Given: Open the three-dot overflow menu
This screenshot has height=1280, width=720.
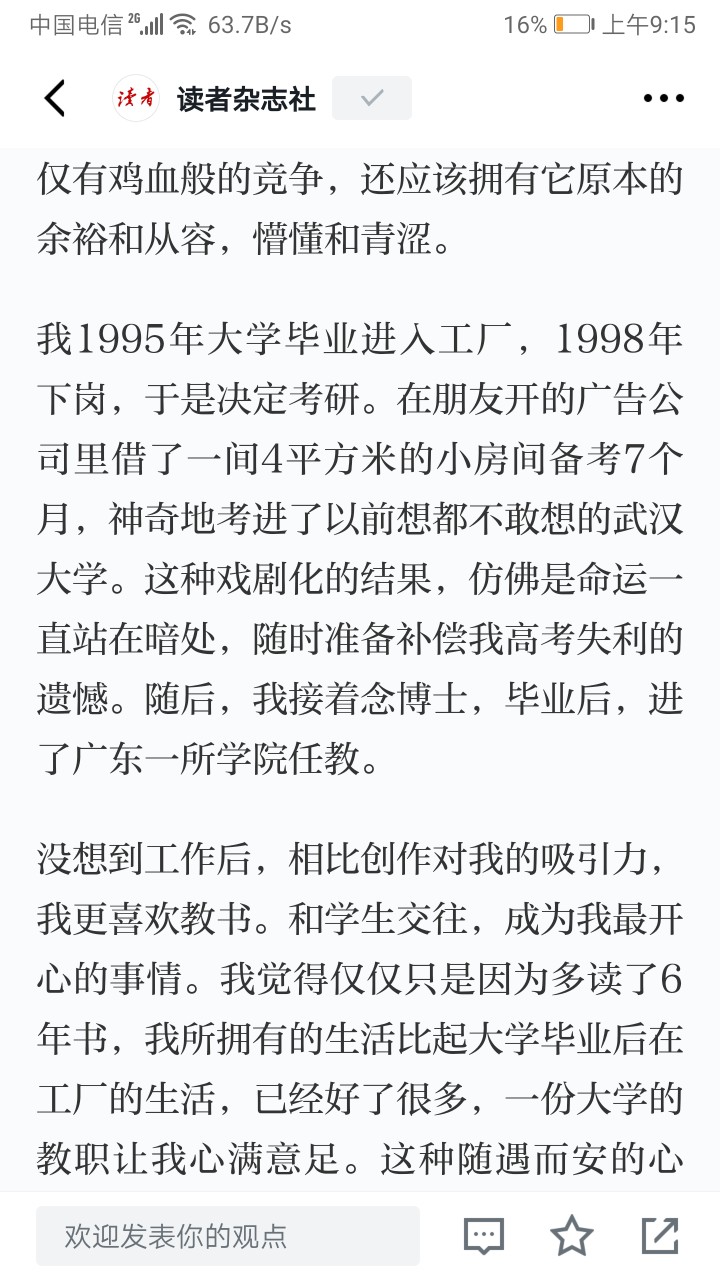Looking at the screenshot, I should (x=663, y=98).
